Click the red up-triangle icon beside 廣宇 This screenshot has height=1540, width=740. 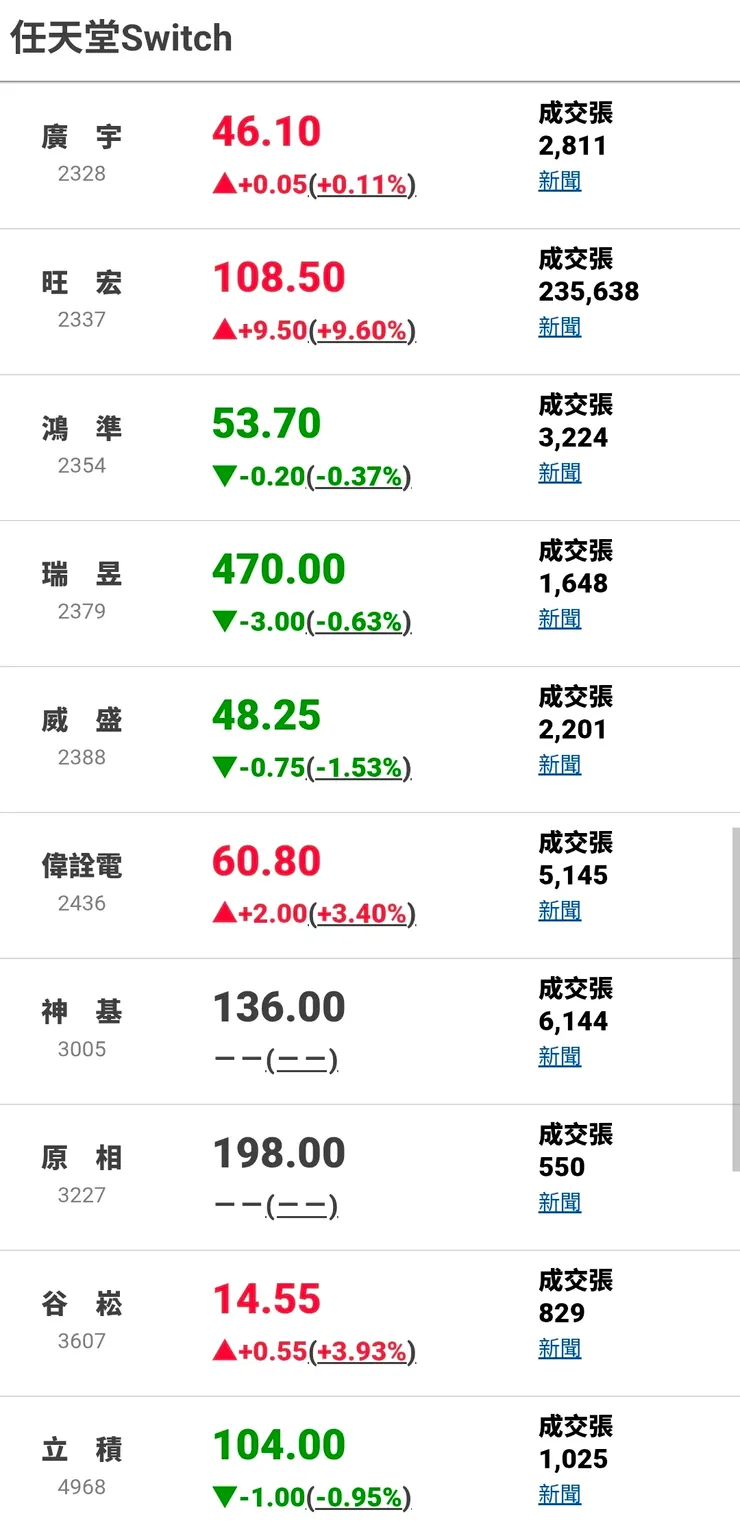pyautogui.click(x=224, y=184)
